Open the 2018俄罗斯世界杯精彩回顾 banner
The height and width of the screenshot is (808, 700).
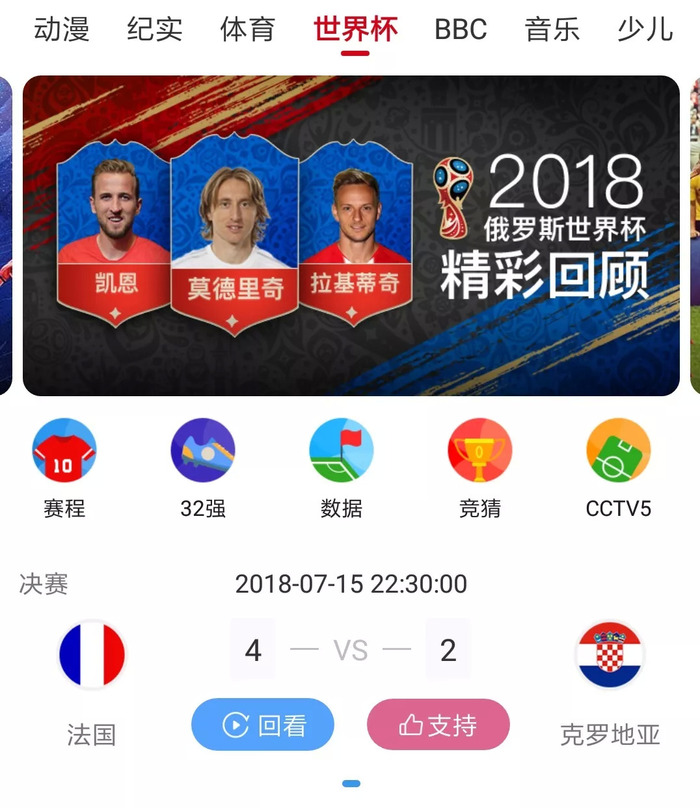tap(350, 235)
